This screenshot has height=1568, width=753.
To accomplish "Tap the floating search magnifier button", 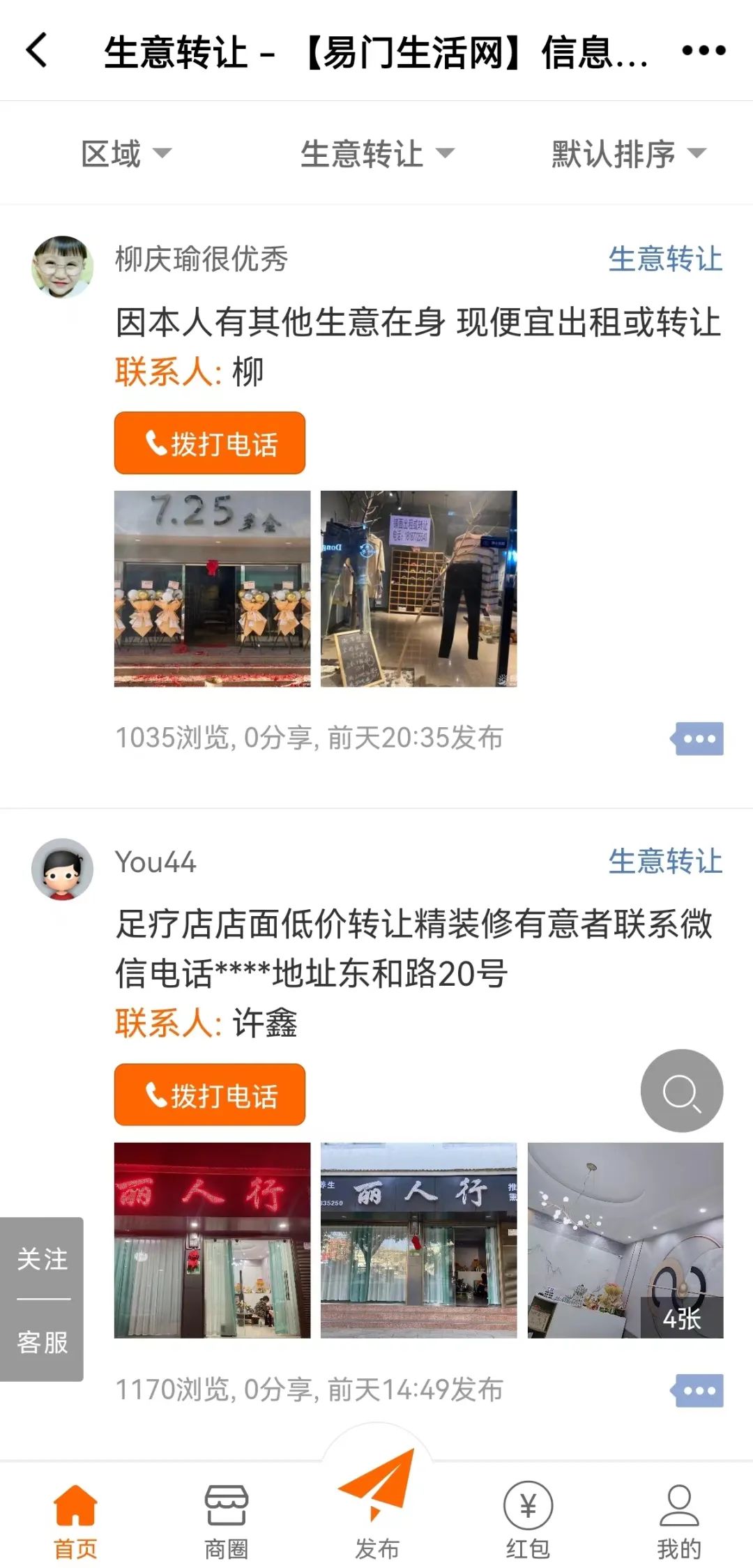I will click(x=682, y=1091).
